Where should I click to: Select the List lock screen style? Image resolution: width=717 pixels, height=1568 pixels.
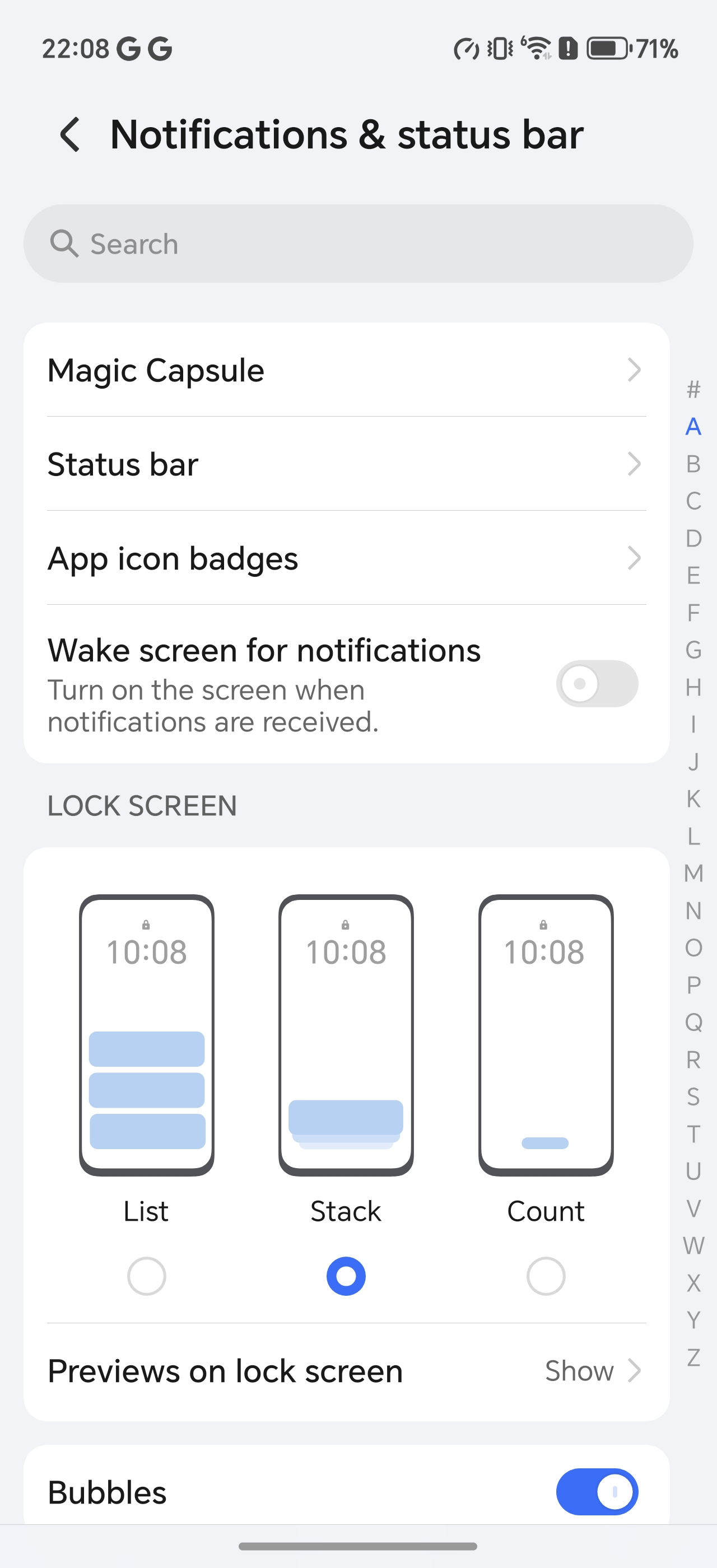point(146,1275)
